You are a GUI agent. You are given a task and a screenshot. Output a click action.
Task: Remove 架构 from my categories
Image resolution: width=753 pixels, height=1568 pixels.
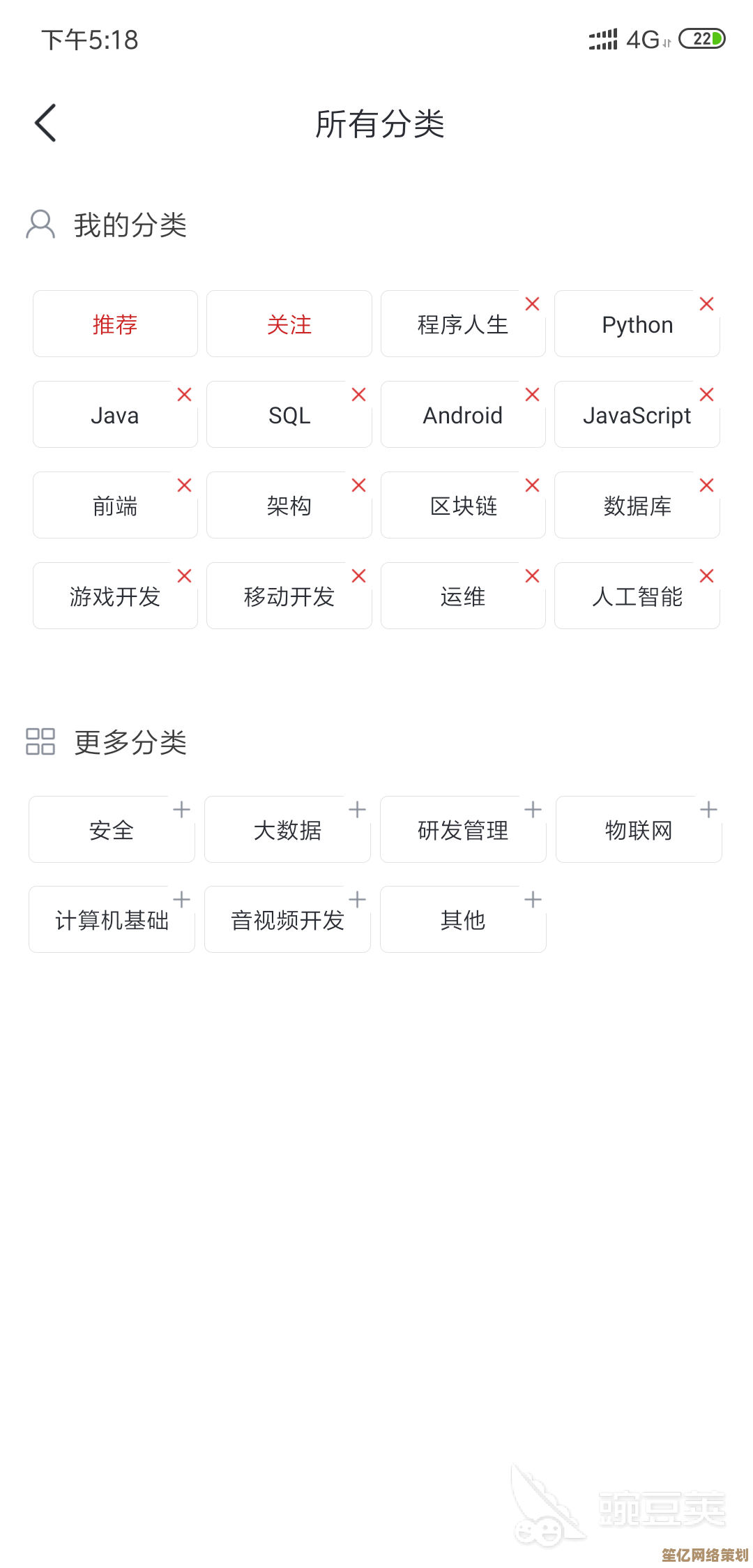[x=358, y=485]
